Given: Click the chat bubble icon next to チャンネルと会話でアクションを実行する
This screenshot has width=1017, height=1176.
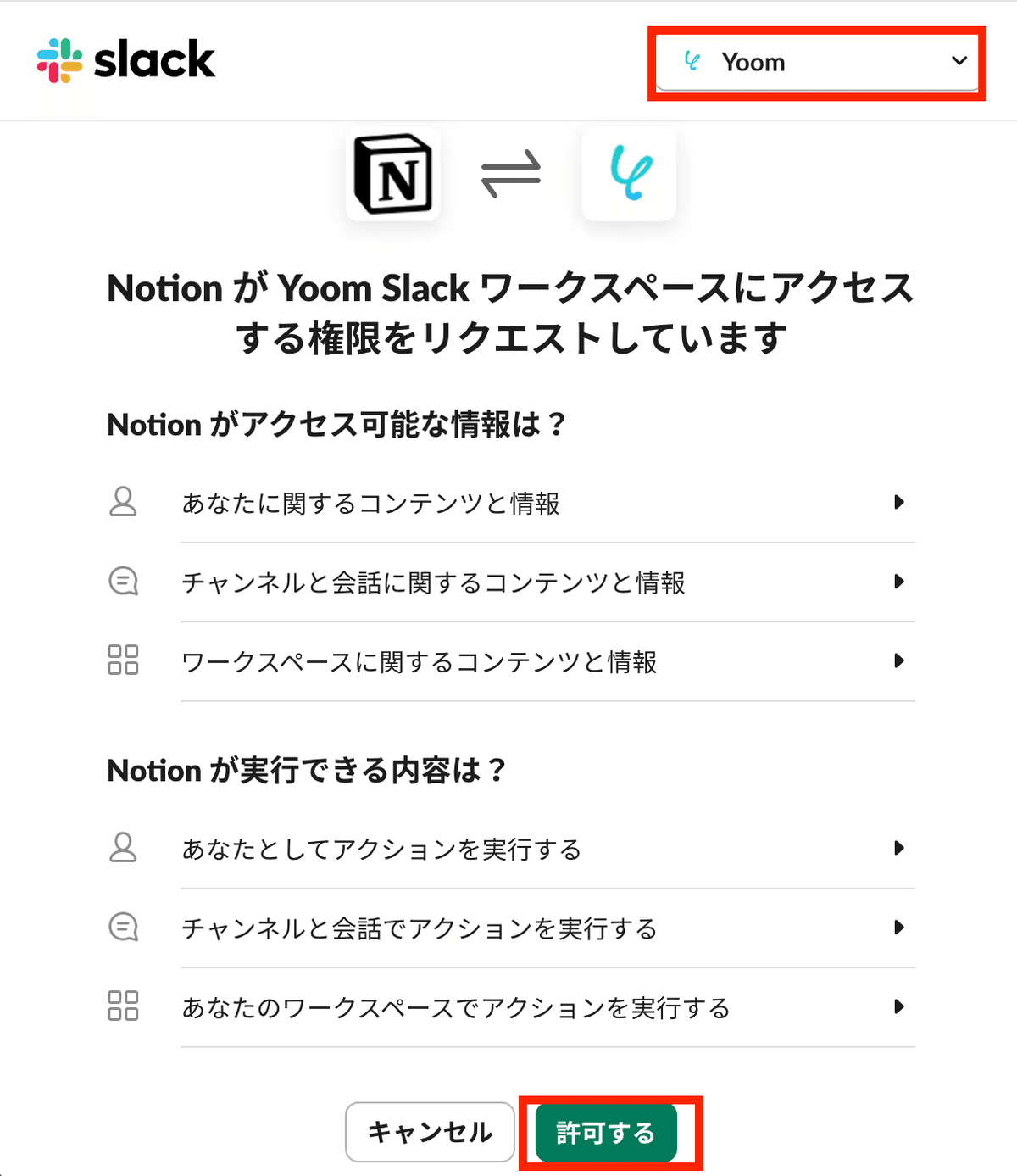Looking at the screenshot, I should tap(124, 928).
